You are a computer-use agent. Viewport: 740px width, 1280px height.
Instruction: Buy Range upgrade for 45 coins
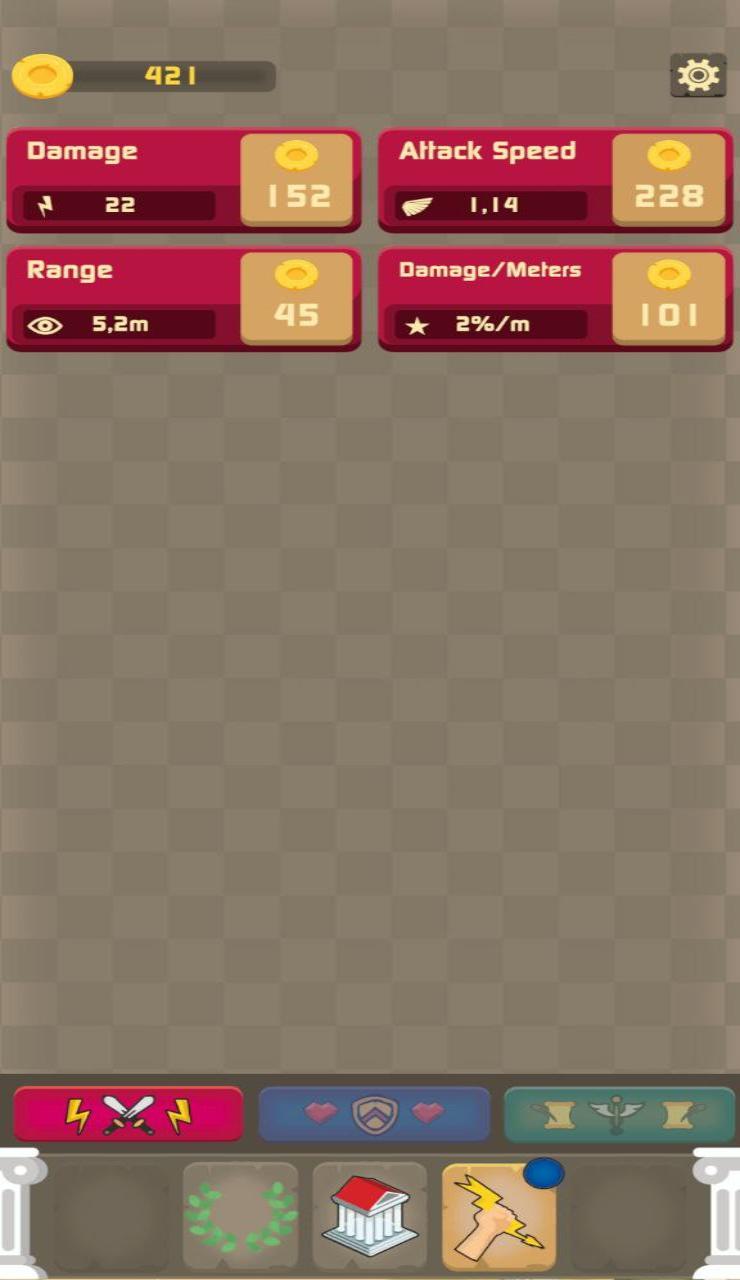(x=297, y=299)
